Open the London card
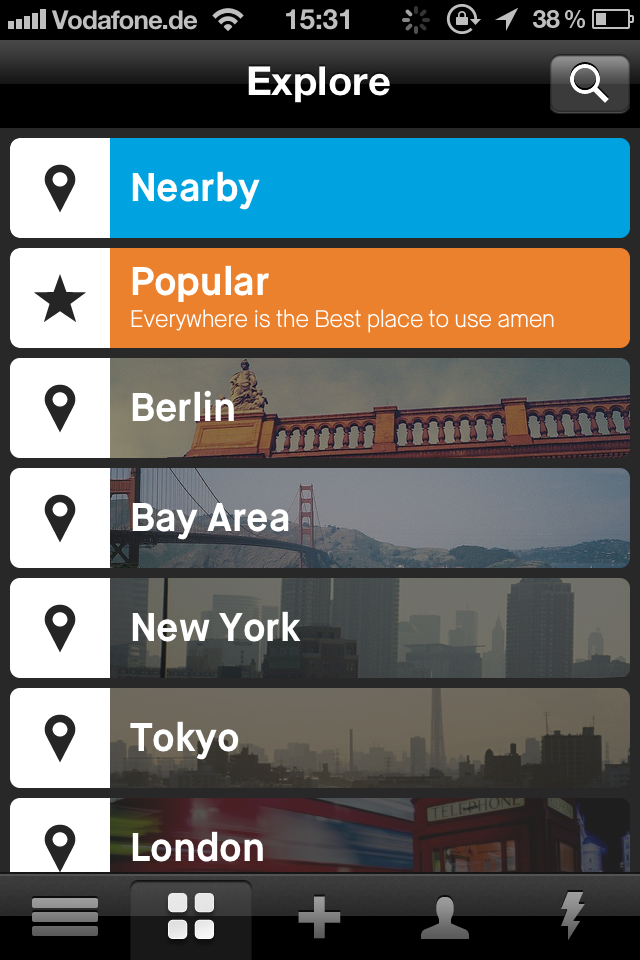The width and height of the screenshot is (640, 960). [320, 838]
